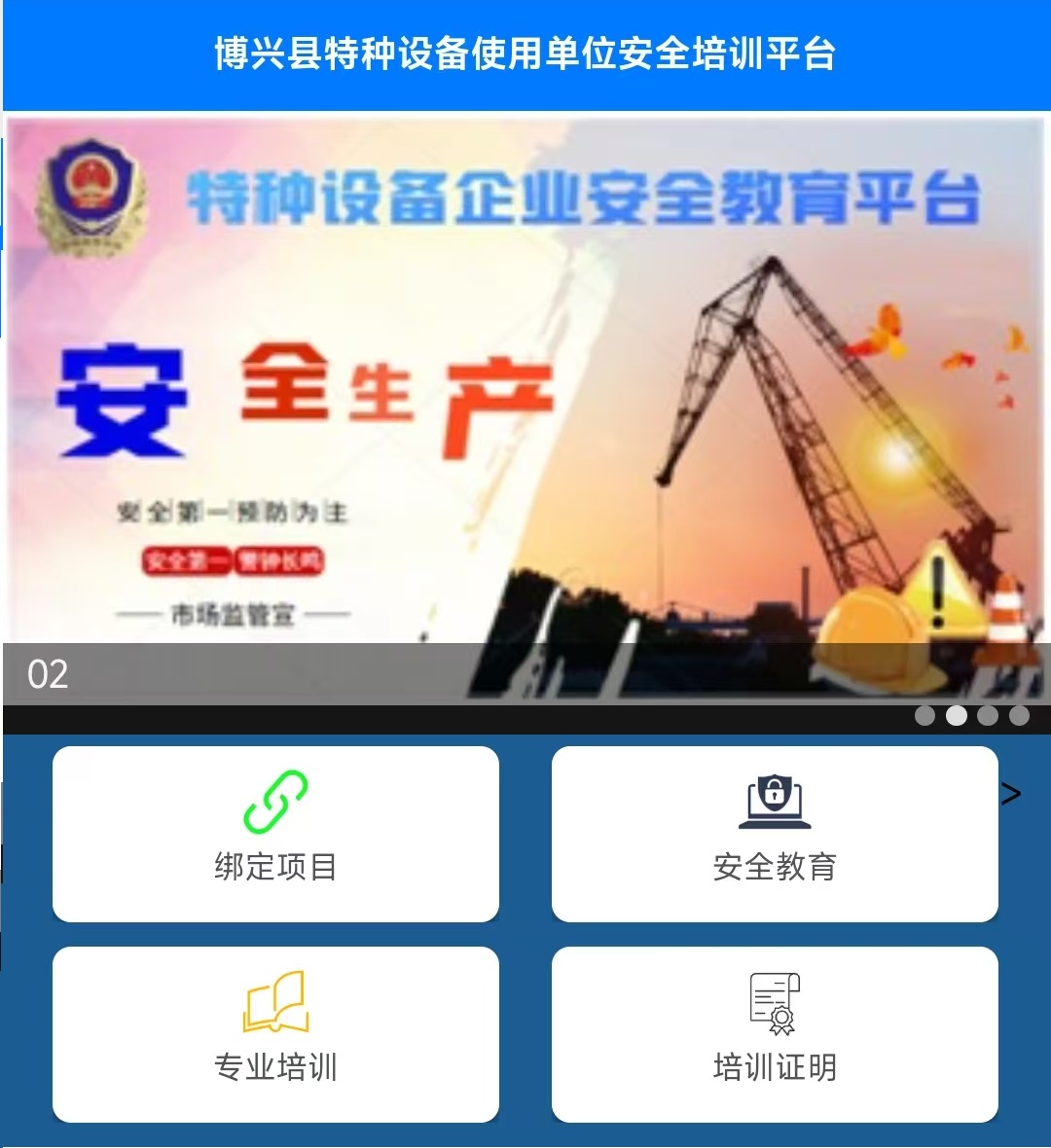Jump to the third banner slide dot
Image resolution: width=1051 pixels, height=1148 pixels.
988,716
